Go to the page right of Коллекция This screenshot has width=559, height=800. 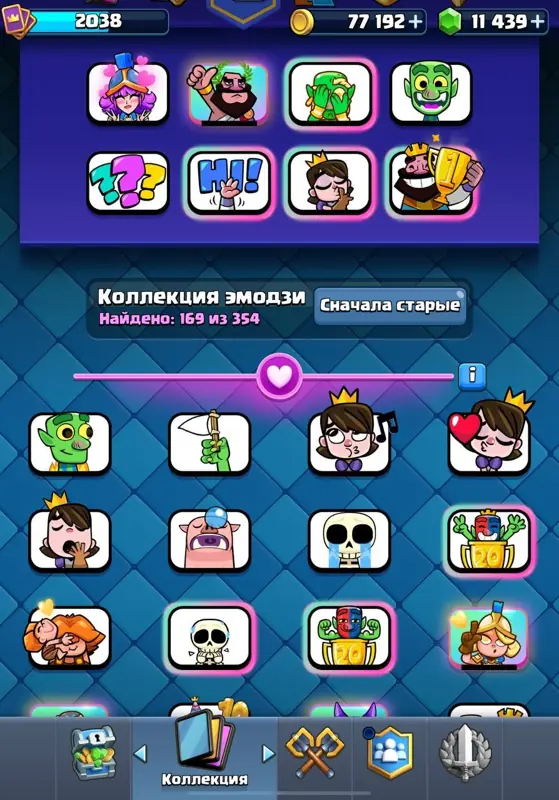268,753
